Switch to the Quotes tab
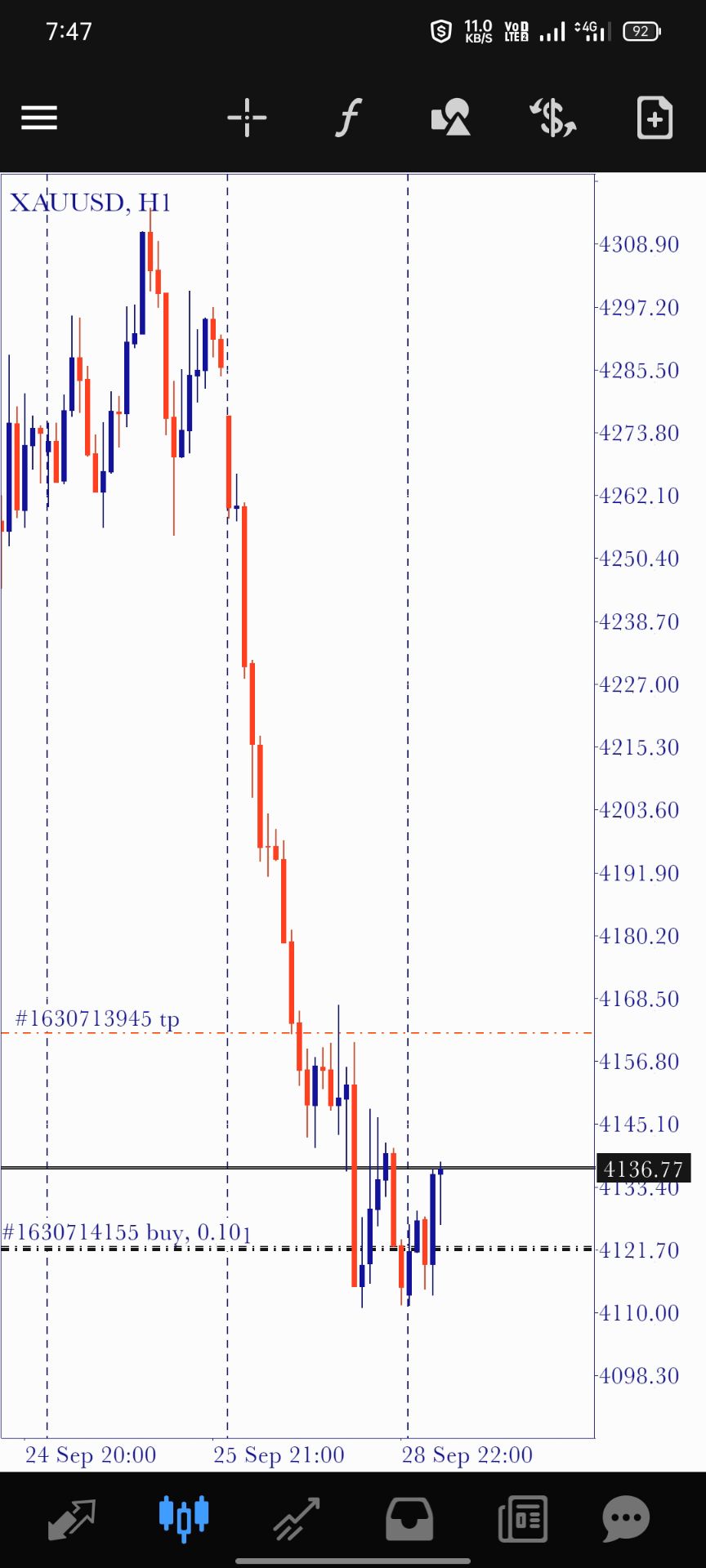Image resolution: width=706 pixels, height=1568 pixels. (72, 1519)
